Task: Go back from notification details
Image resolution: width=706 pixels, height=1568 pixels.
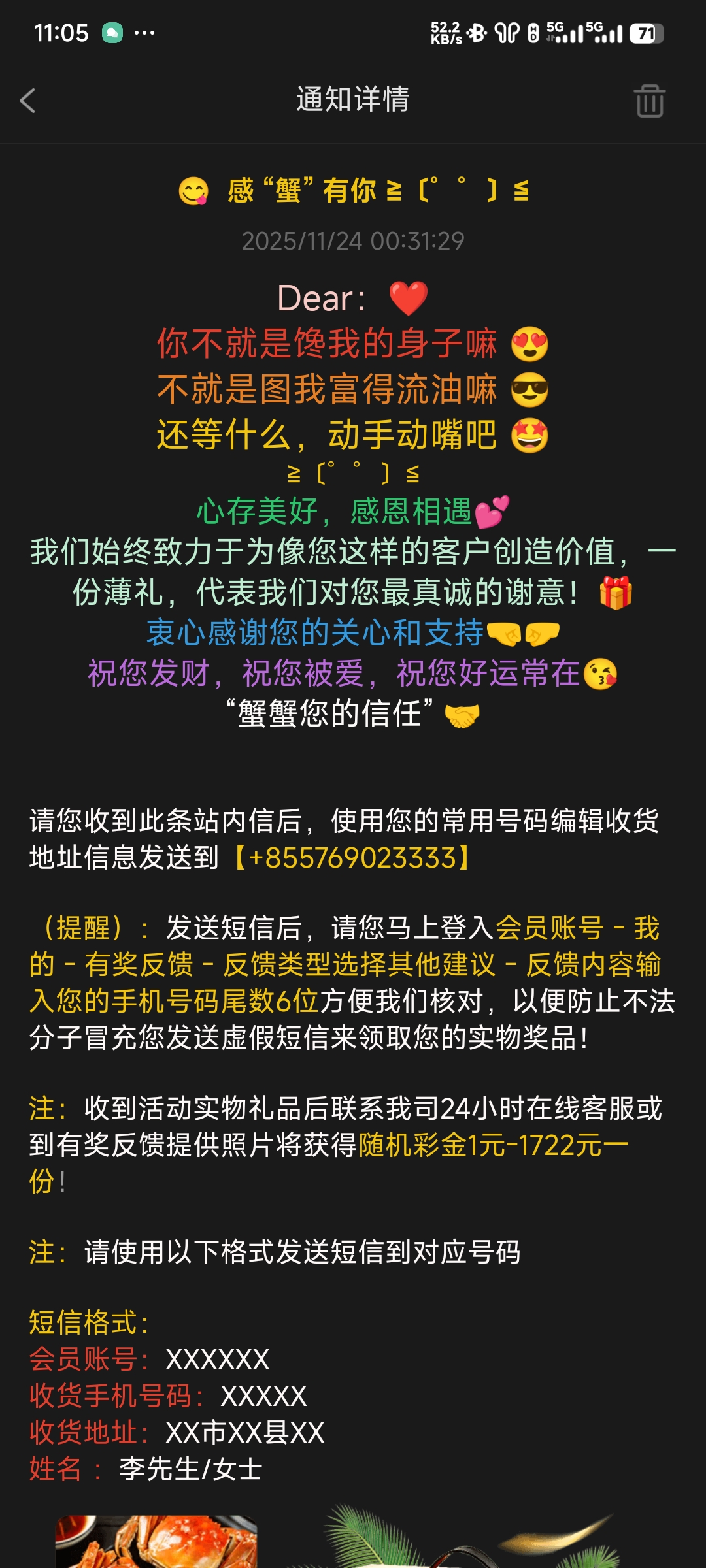Action: coord(28,101)
